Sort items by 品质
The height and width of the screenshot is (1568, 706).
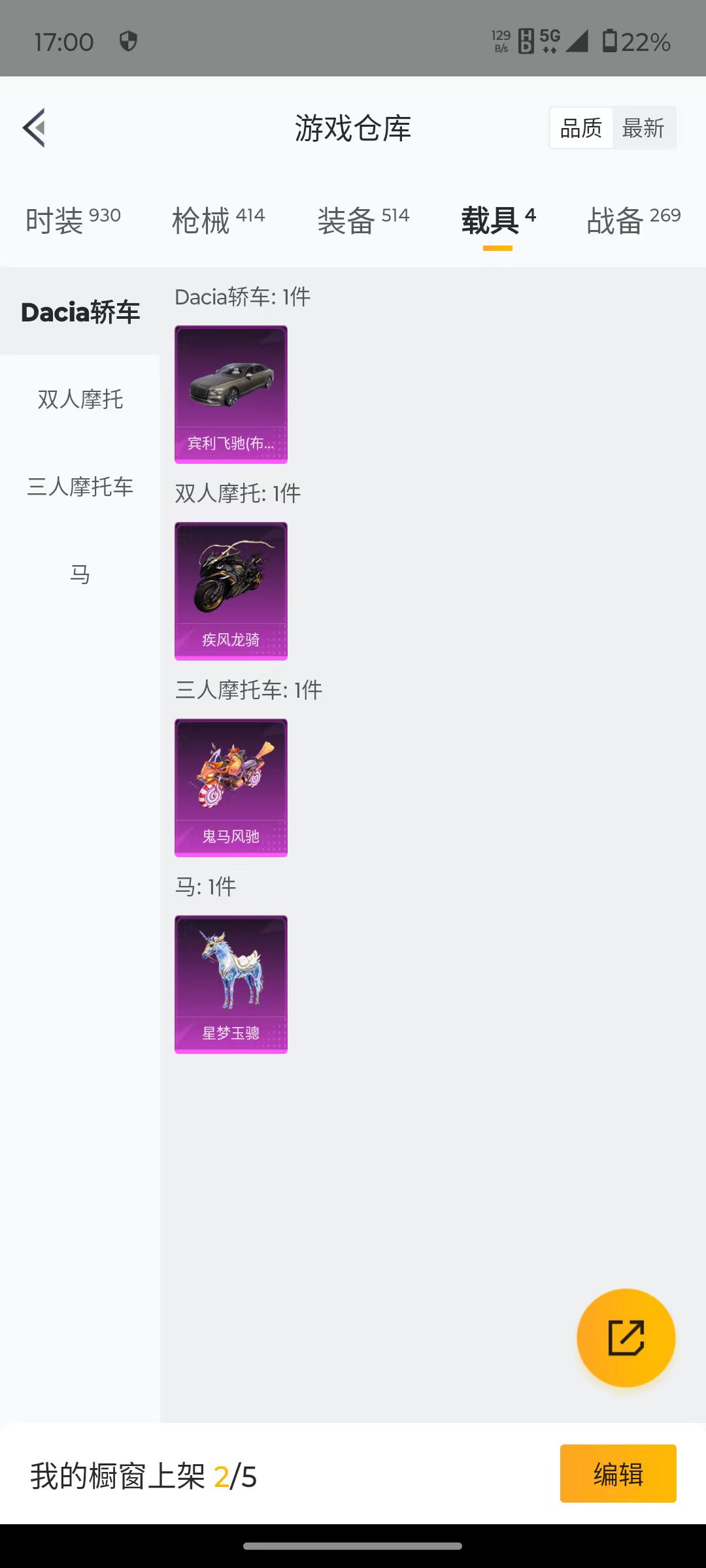point(581,128)
